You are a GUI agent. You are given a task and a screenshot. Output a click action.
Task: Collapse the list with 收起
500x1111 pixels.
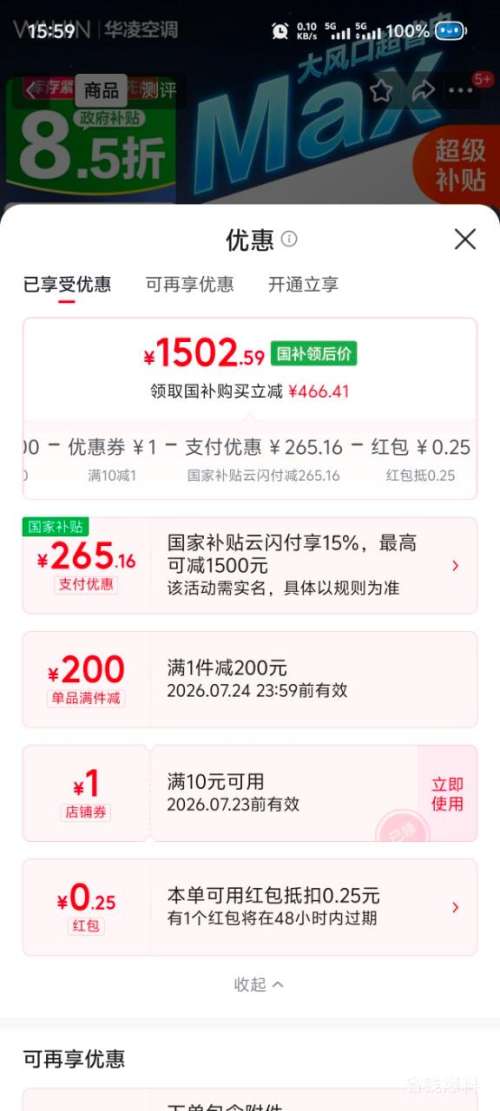point(258,984)
